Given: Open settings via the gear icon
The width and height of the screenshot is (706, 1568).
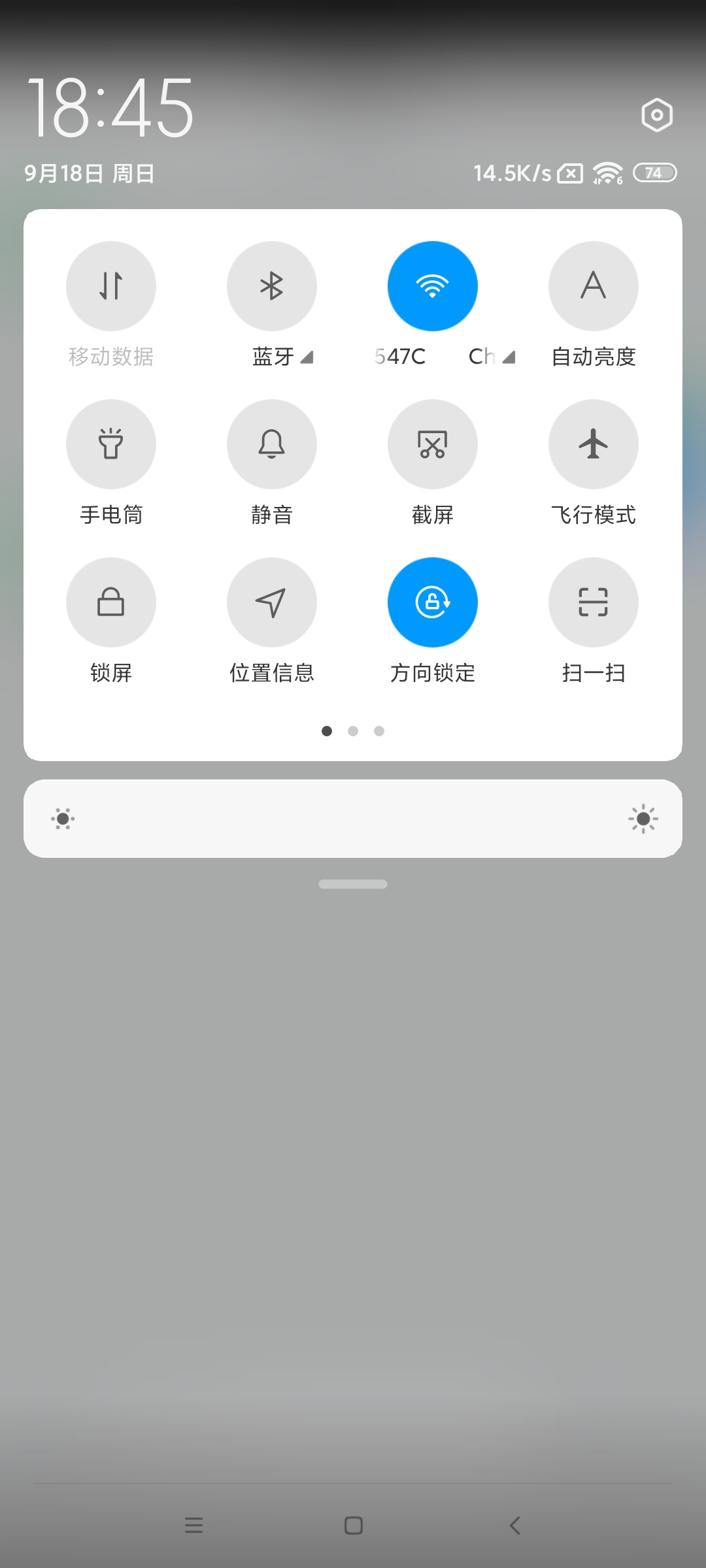Looking at the screenshot, I should pos(657,115).
